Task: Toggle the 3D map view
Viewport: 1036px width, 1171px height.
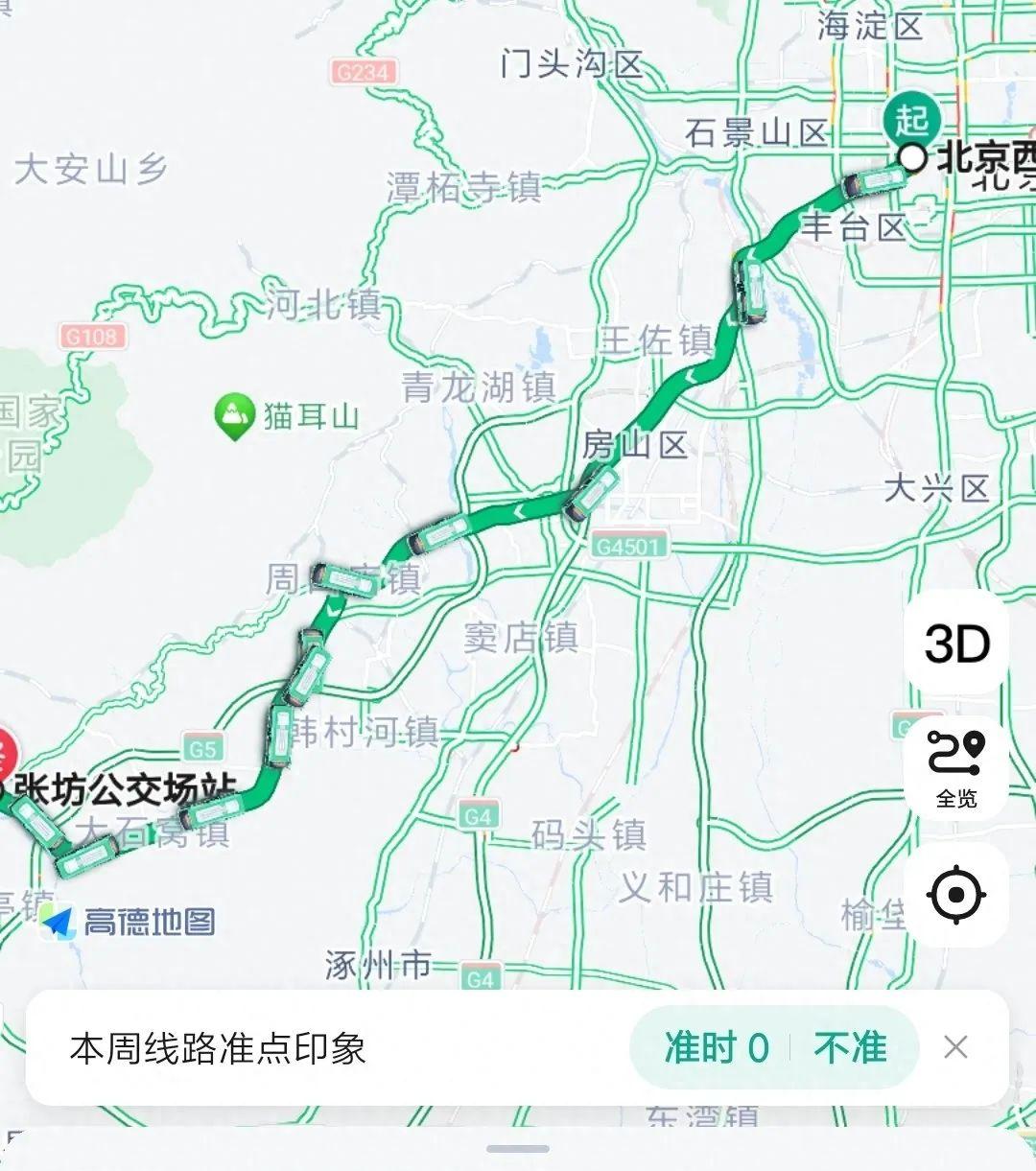Action: (x=953, y=648)
